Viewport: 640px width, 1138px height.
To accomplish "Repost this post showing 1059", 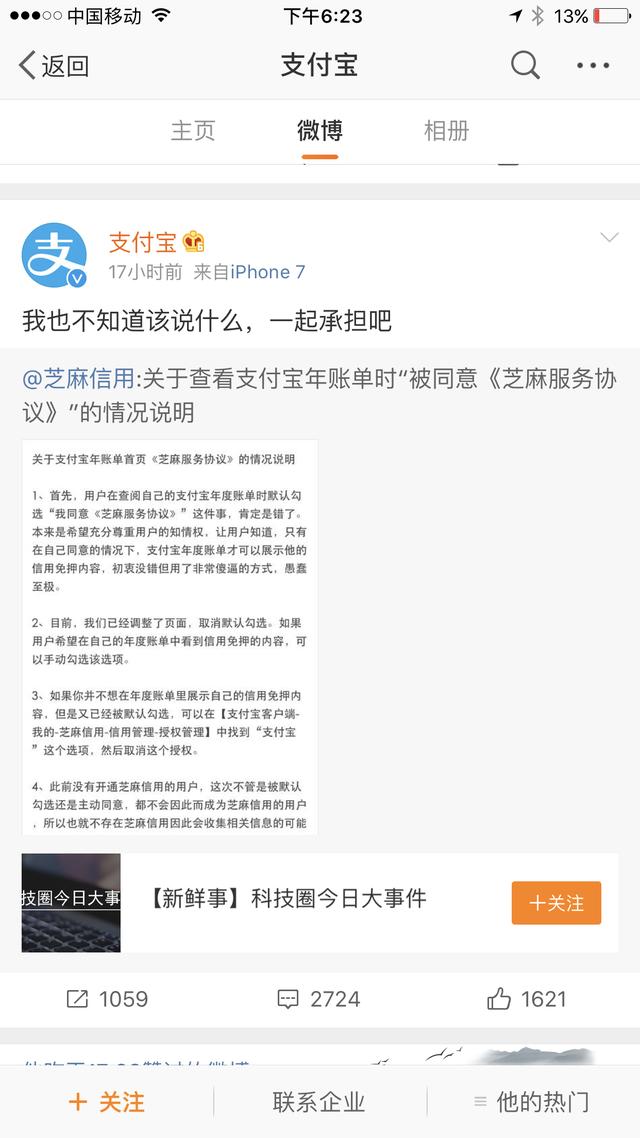I will pyautogui.click(x=107, y=999).
